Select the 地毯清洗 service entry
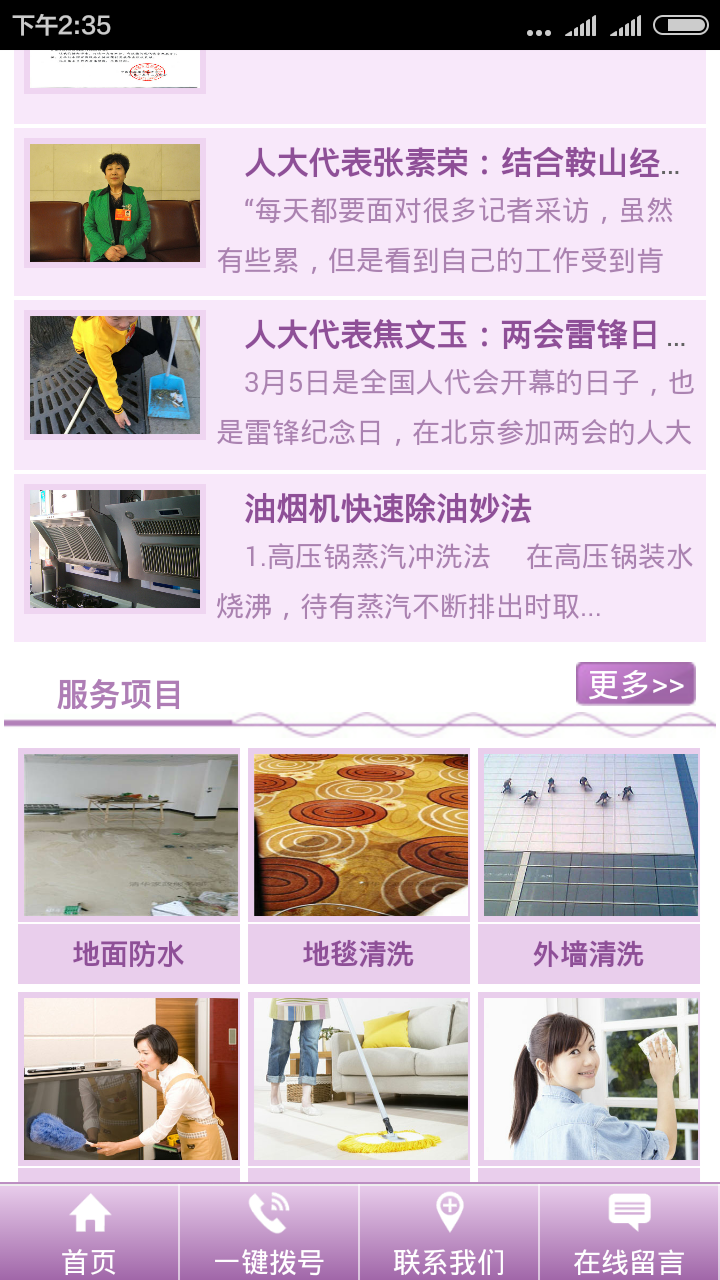Viewport: 720px width, 1280px height. (358, 954)
